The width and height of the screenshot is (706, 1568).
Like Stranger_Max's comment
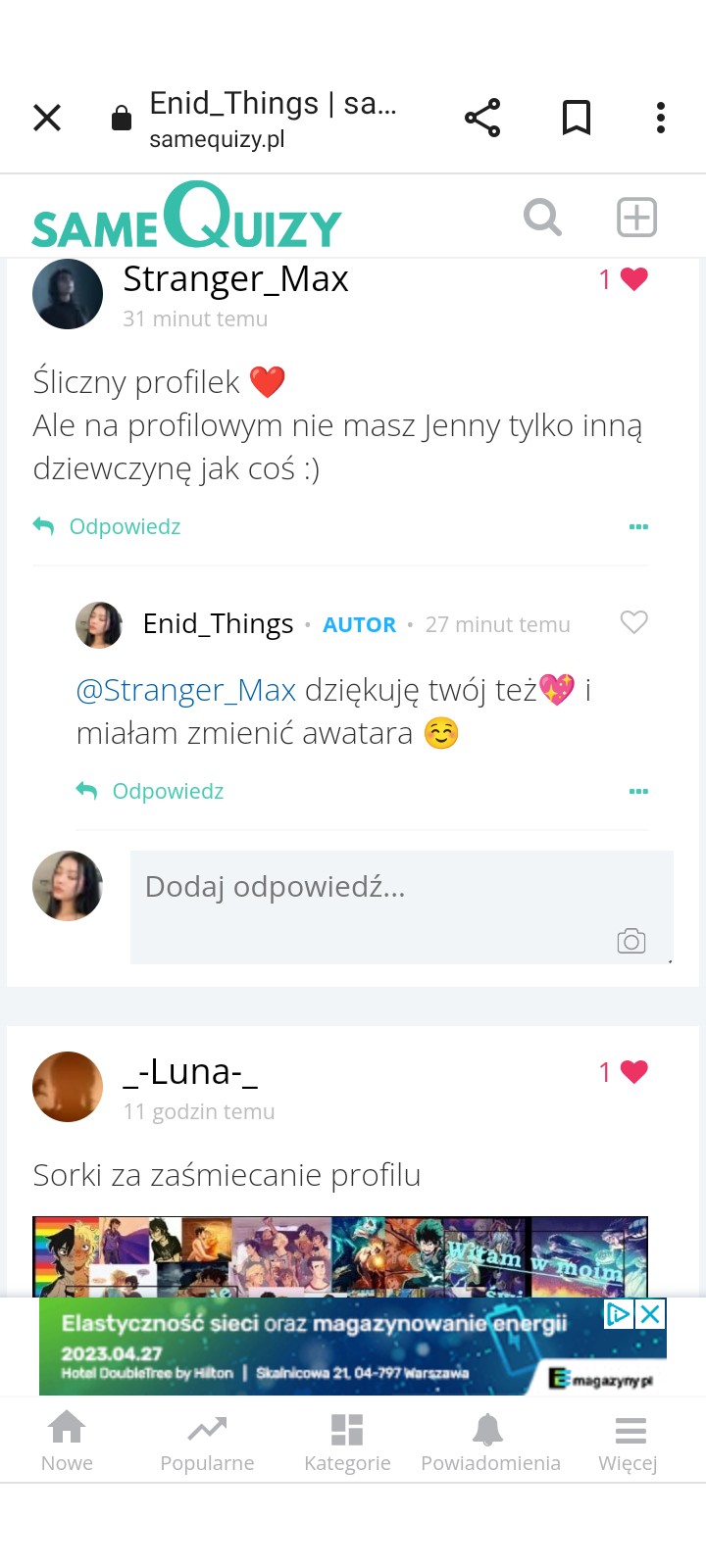[633, 279]
